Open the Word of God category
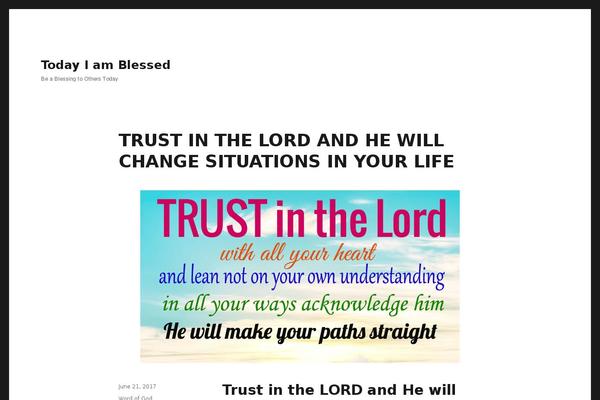The width and height of the screenshot is (600, 400). tap(136, 397)
